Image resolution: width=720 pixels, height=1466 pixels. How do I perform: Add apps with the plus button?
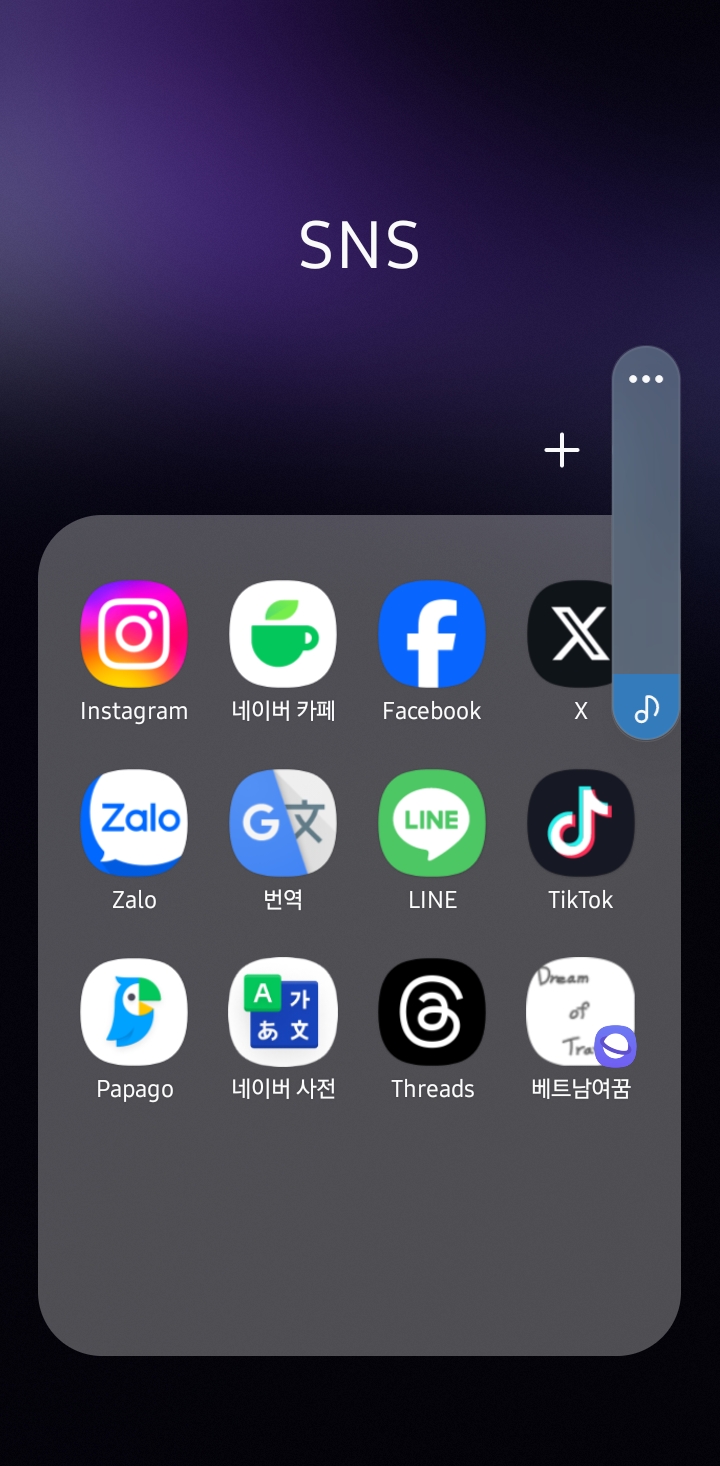(562, 450)
